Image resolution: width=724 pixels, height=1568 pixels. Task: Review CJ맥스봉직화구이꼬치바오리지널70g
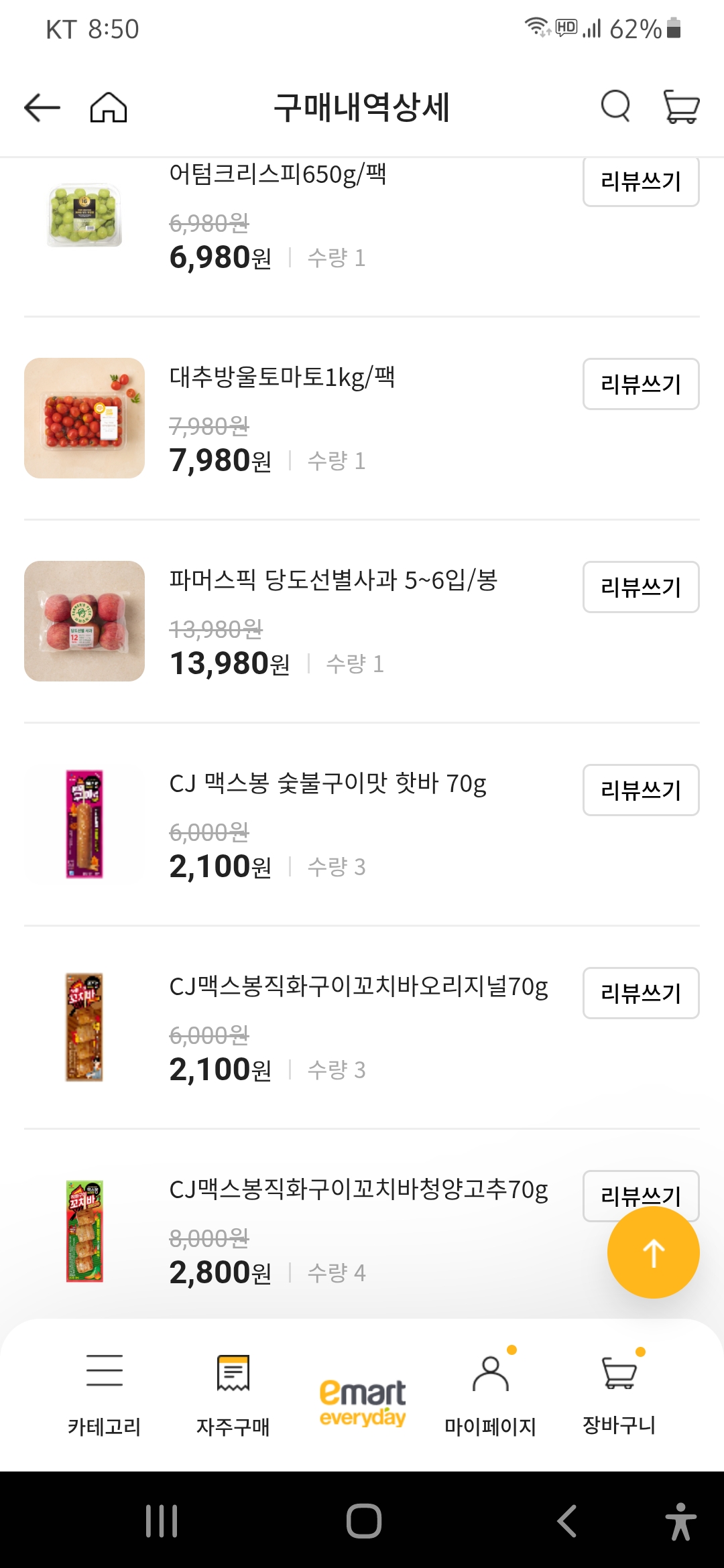coord(641,993)
